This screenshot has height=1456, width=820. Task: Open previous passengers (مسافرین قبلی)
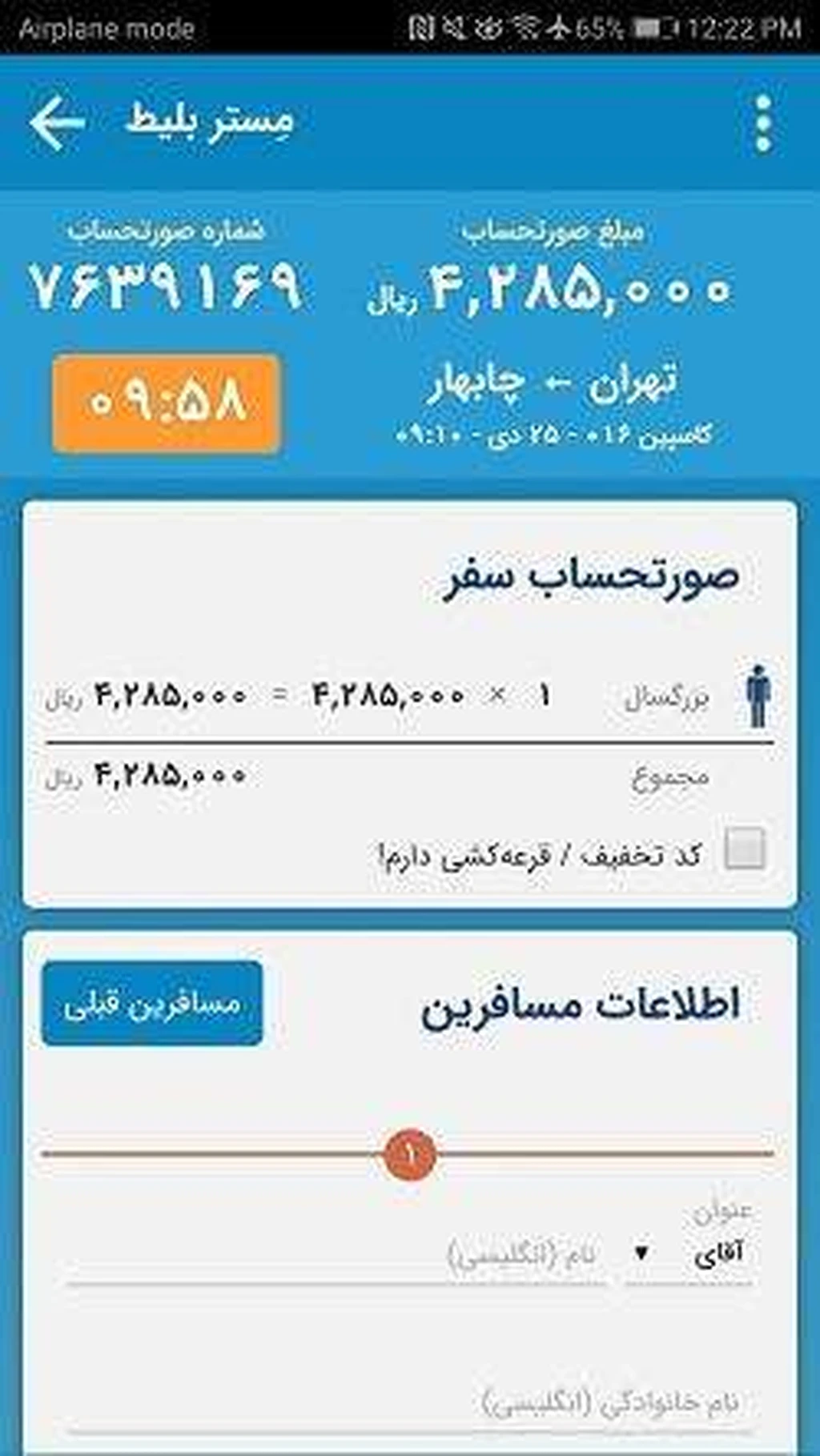click(152, 1004)
